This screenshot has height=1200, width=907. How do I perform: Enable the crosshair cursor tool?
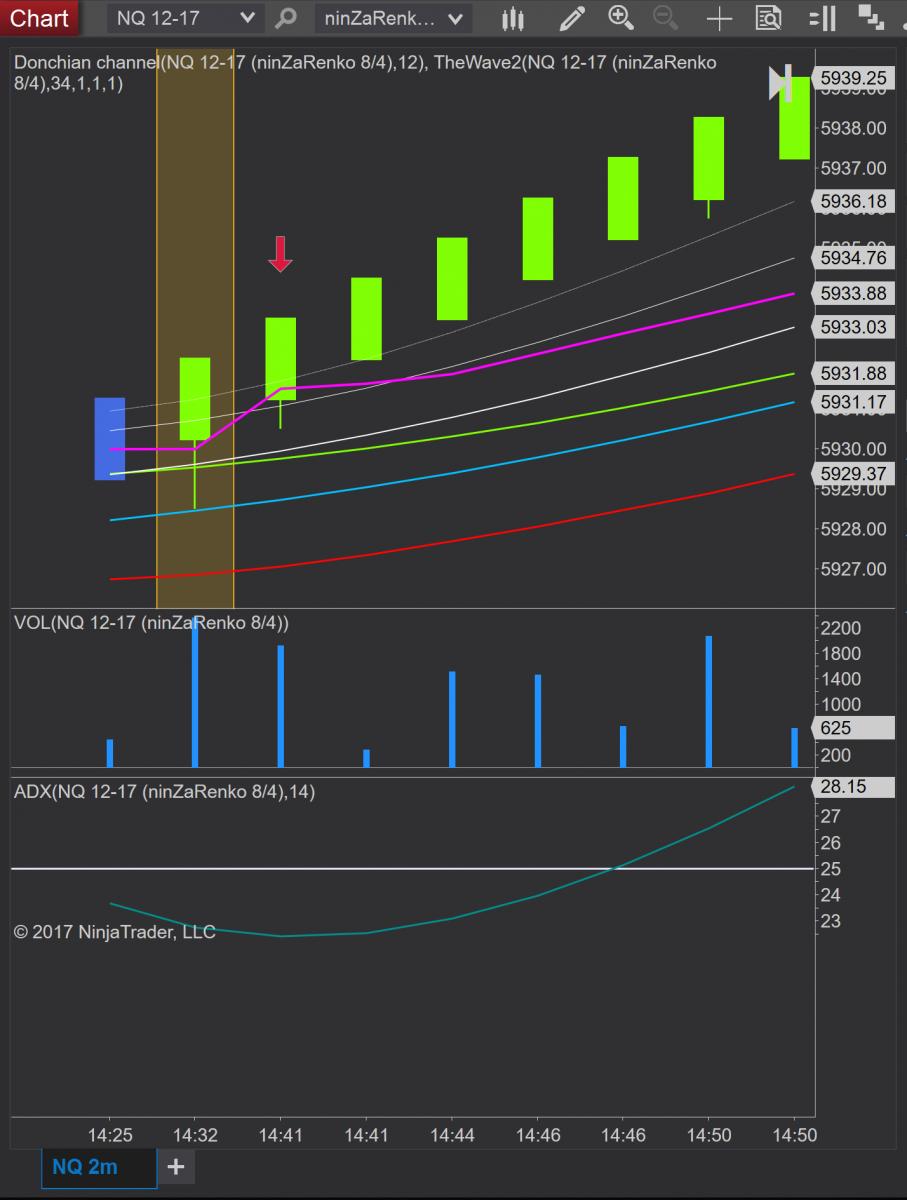tap(719, 18)
